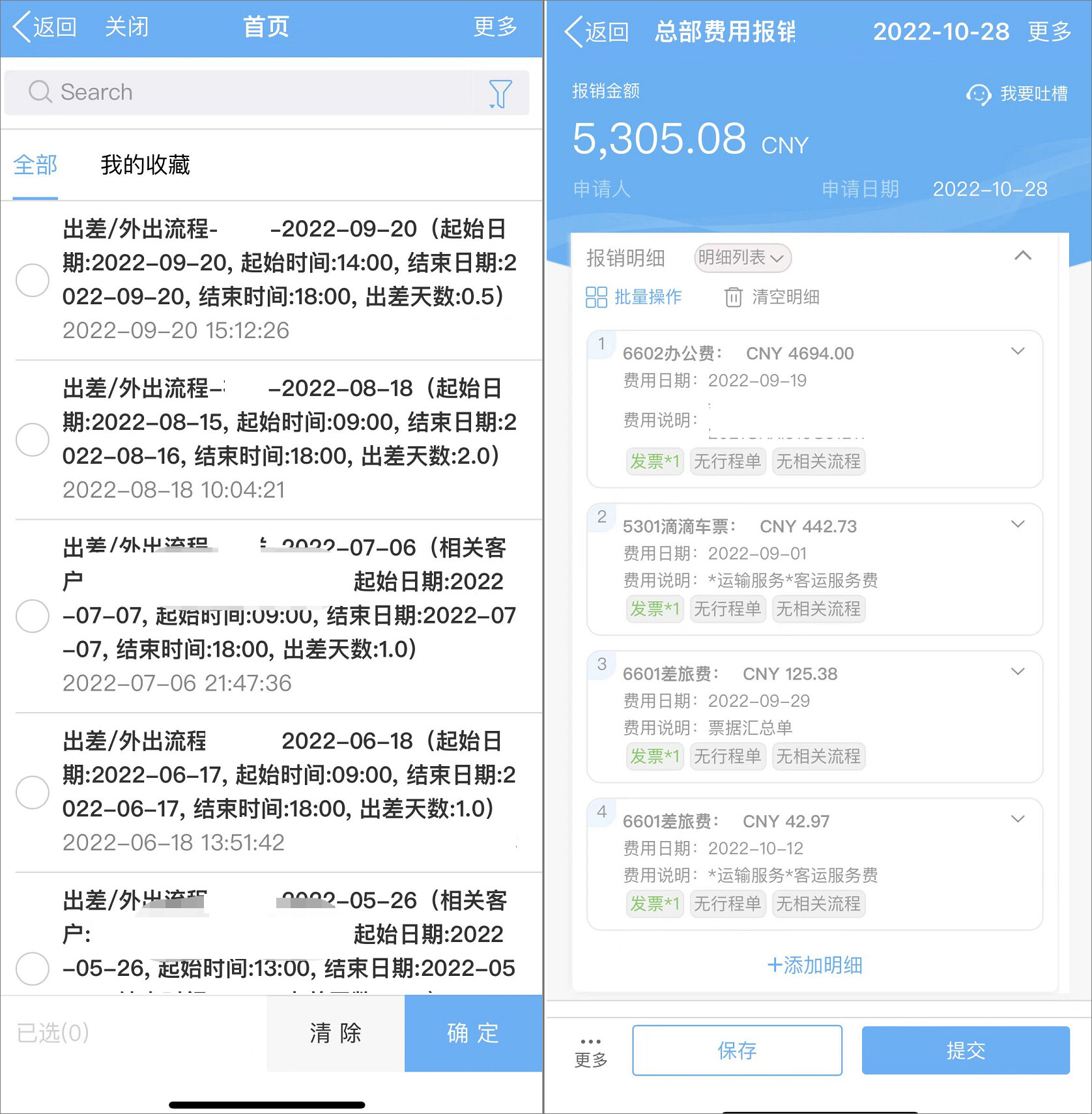Expand the 5301滴滴车票 item
The height and width of the screenshot is (1114, 1092).
coord(1017,524)
